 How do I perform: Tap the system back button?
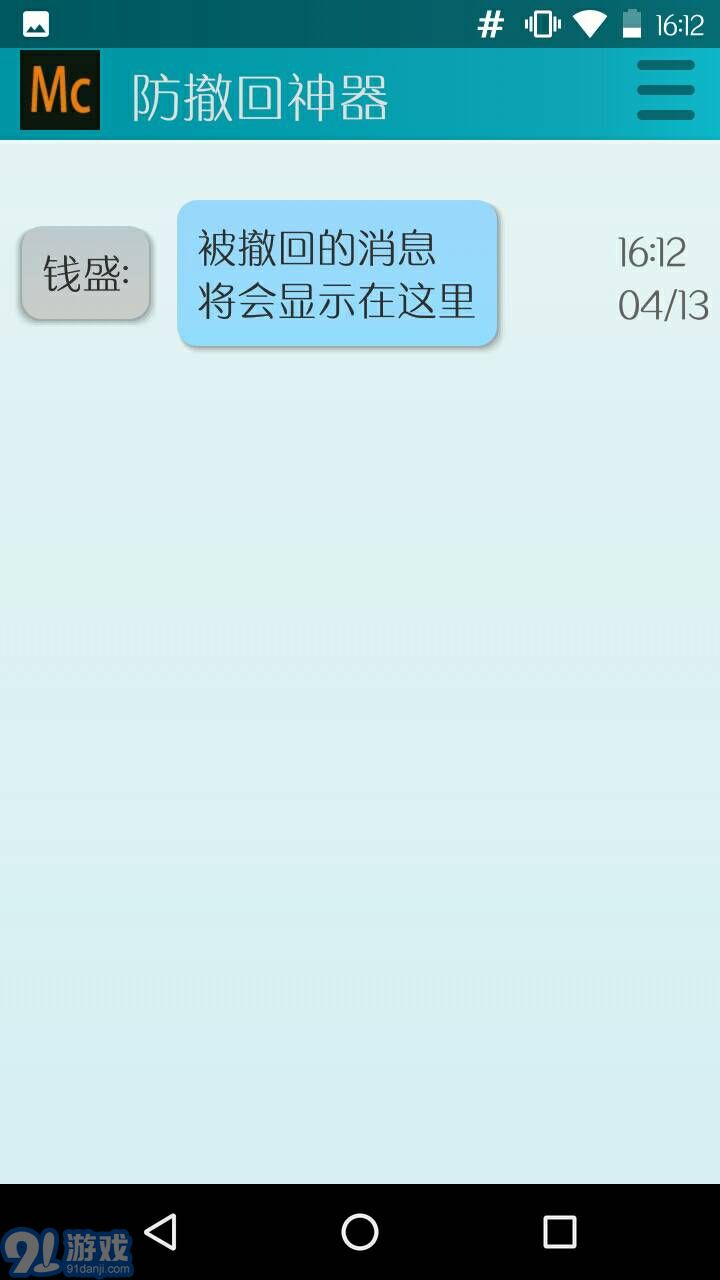tap(161, 1232)
